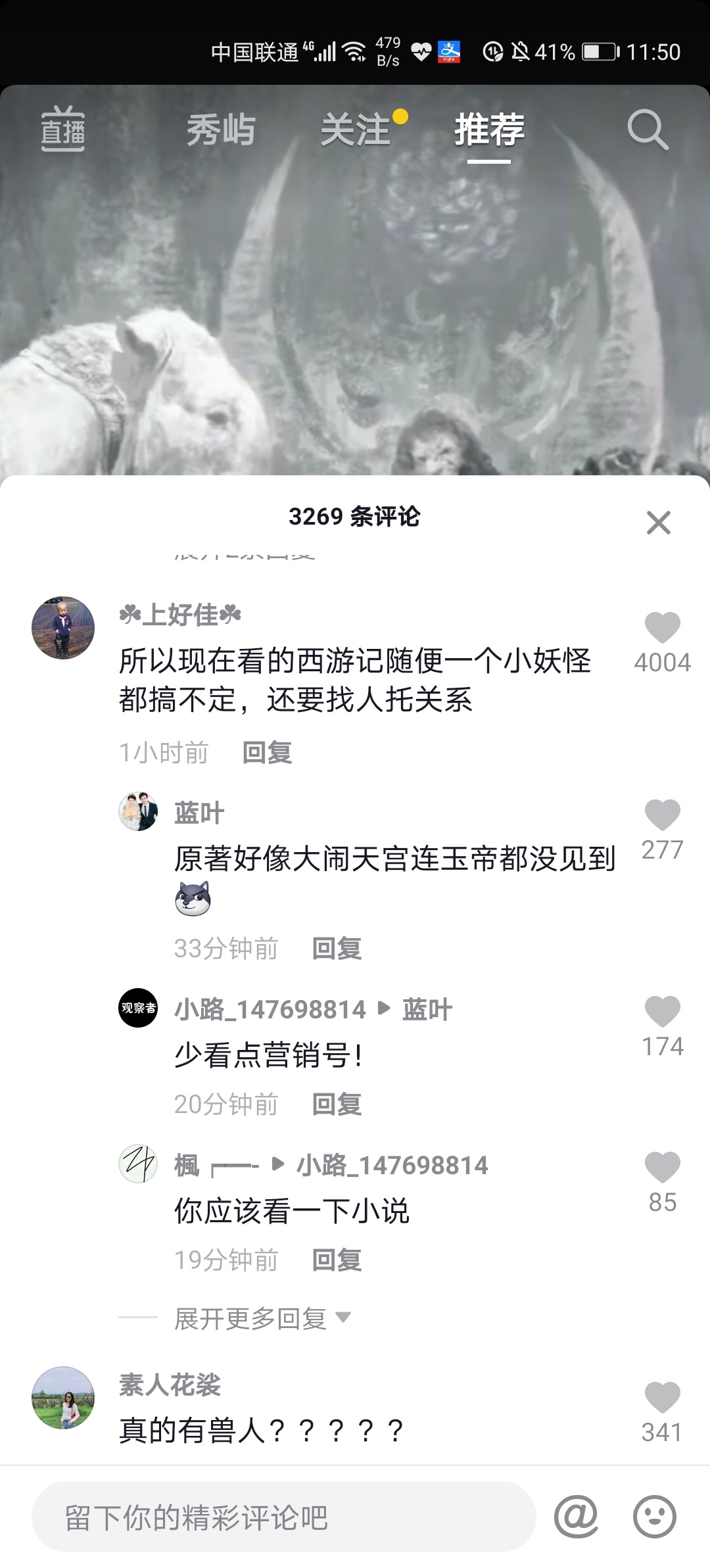Switch to the 关注 tab
This screenshot has width=710, height=1568.
(356, 130)
